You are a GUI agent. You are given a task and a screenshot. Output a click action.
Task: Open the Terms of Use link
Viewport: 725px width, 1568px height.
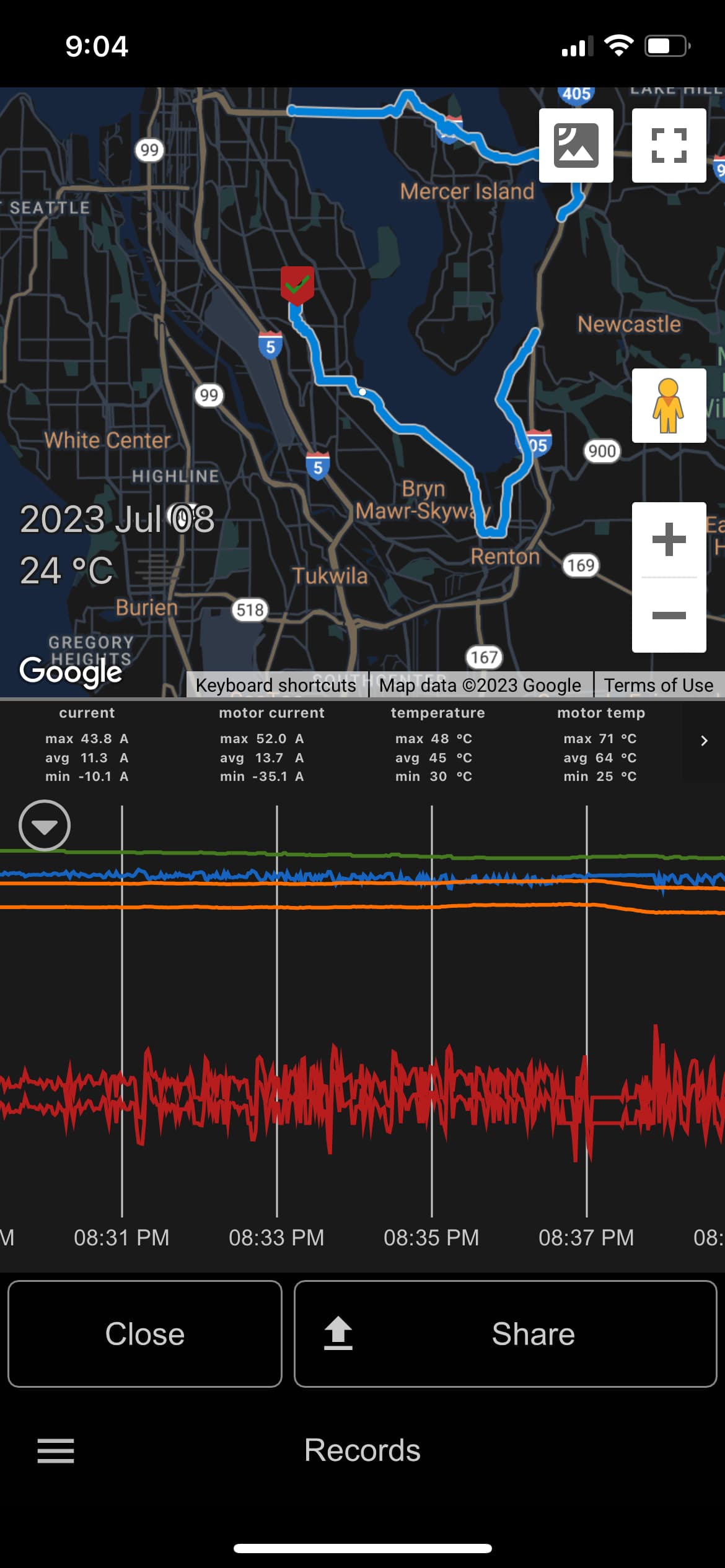(658, 685)
